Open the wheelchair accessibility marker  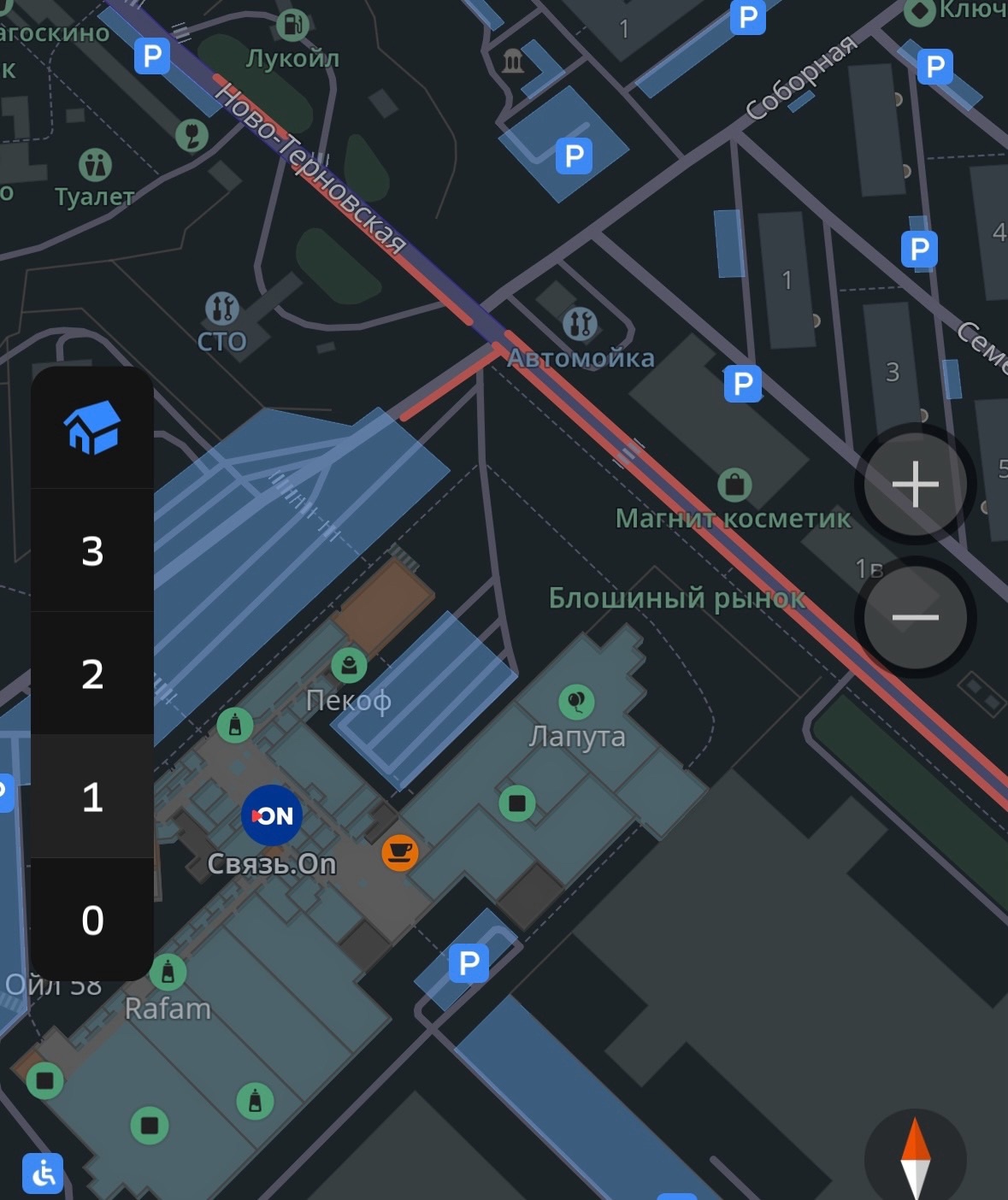click(x=43, y=1173)
